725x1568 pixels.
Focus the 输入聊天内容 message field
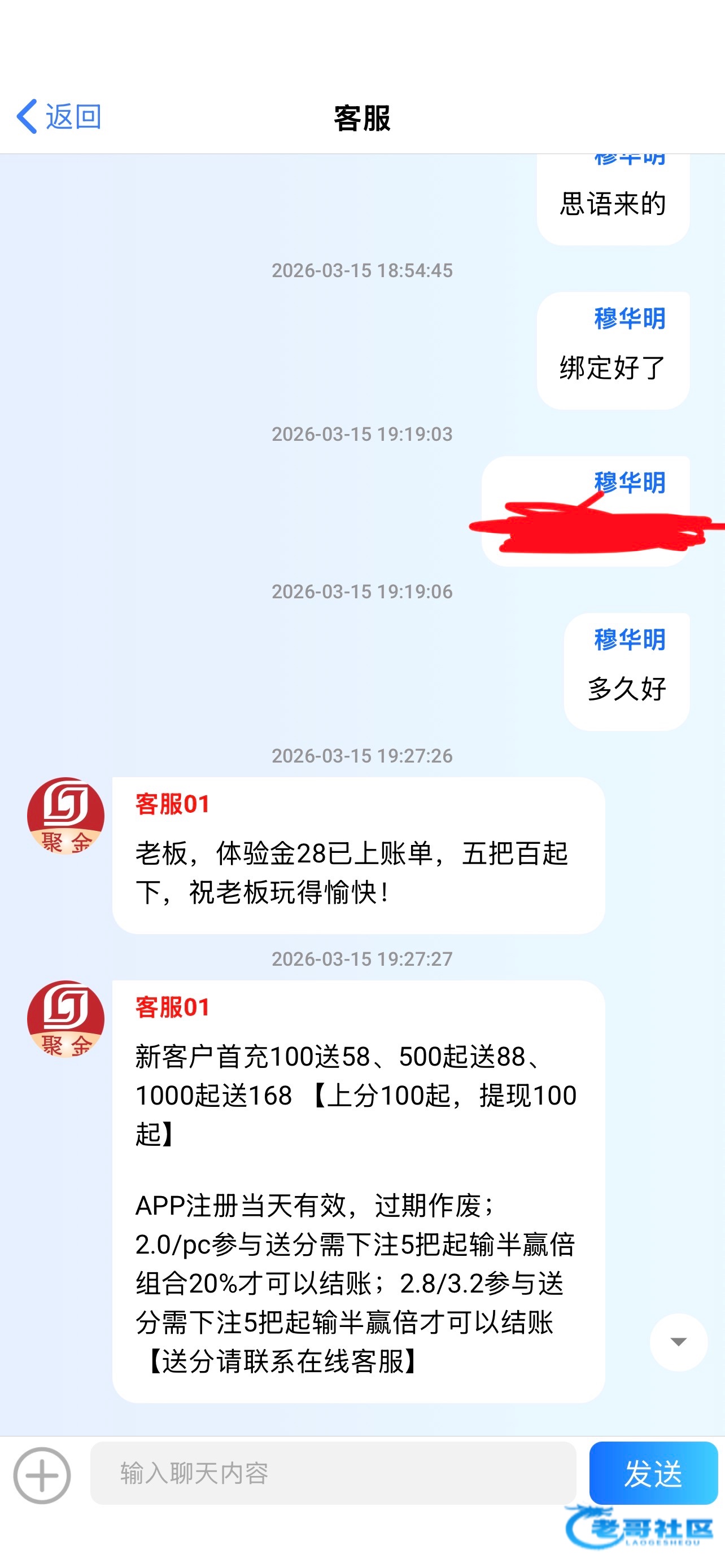pyautogui.click(x=333, y=1474)
